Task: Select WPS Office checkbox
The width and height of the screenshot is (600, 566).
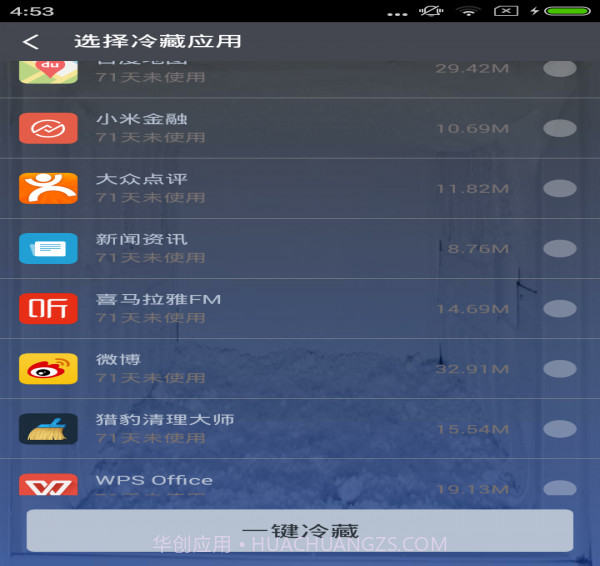Action: point(560,488)
